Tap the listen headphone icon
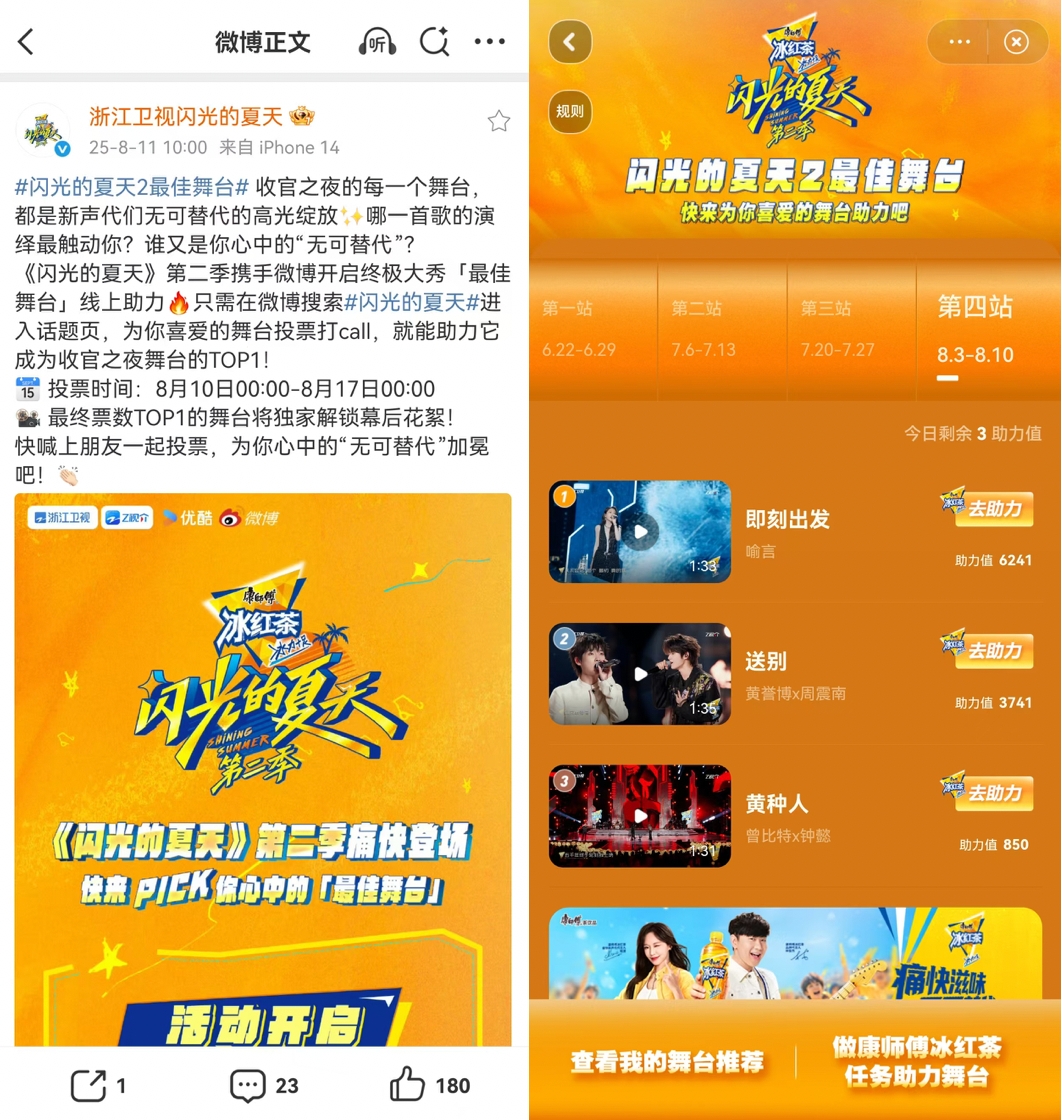The height and width of the screenshot is (1120, 1062). point(378,42)
